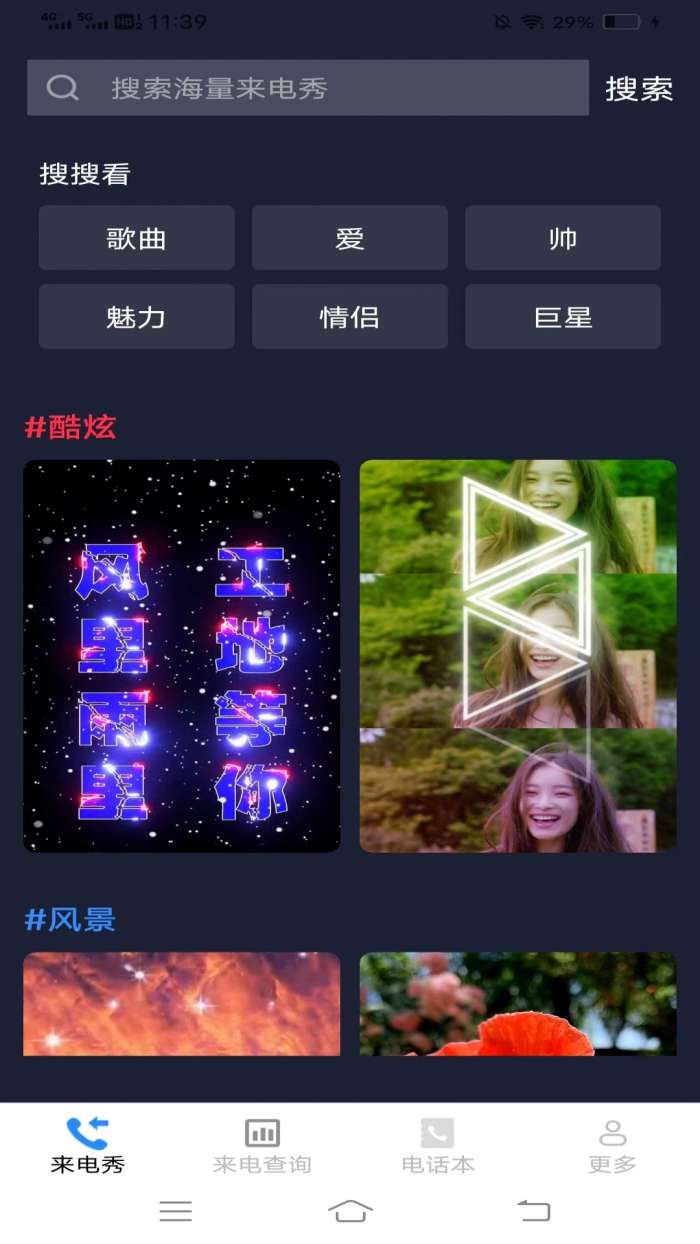Hit the 搜索 button

point(639,88)
